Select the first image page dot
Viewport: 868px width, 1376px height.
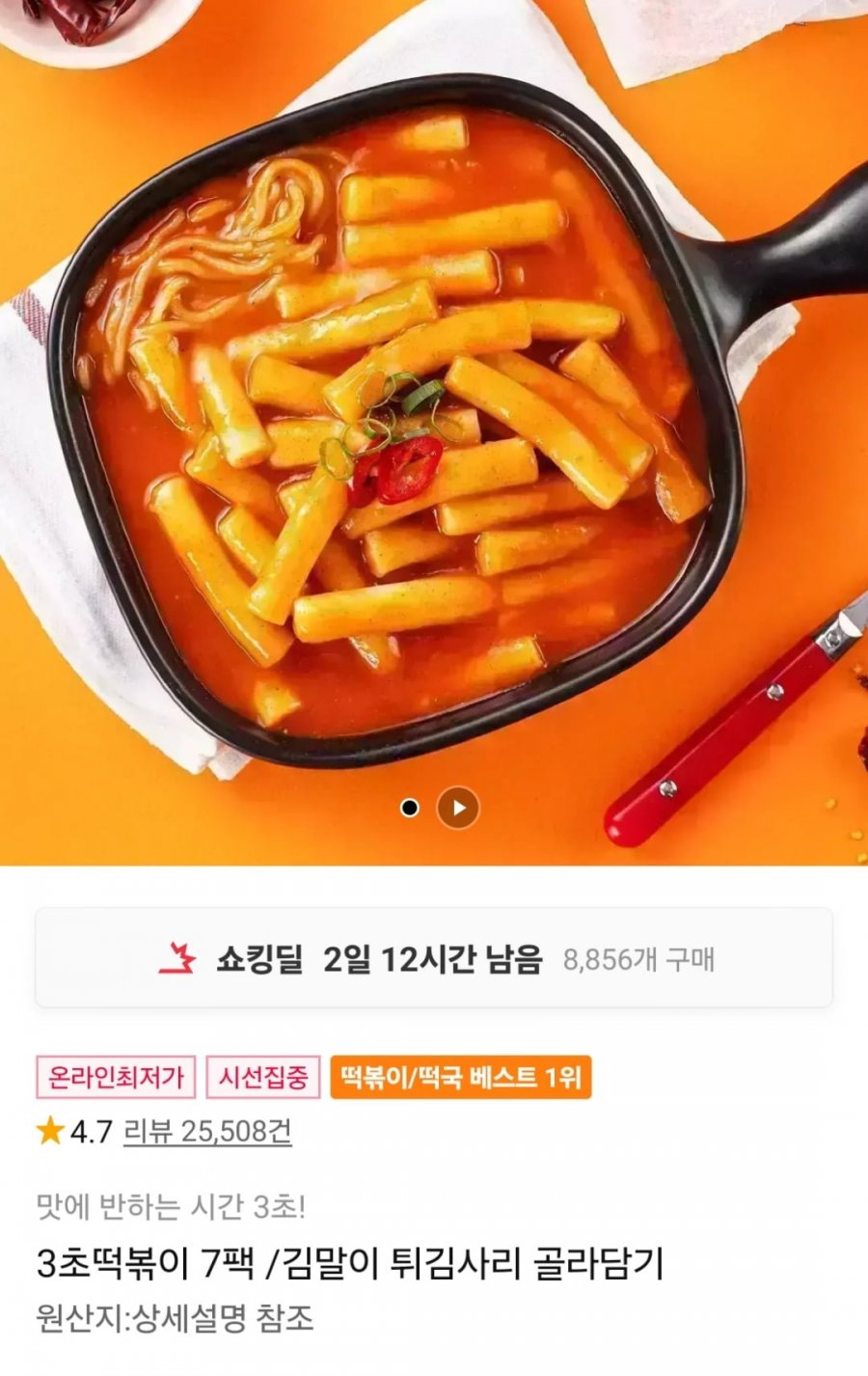coord(410,808)
